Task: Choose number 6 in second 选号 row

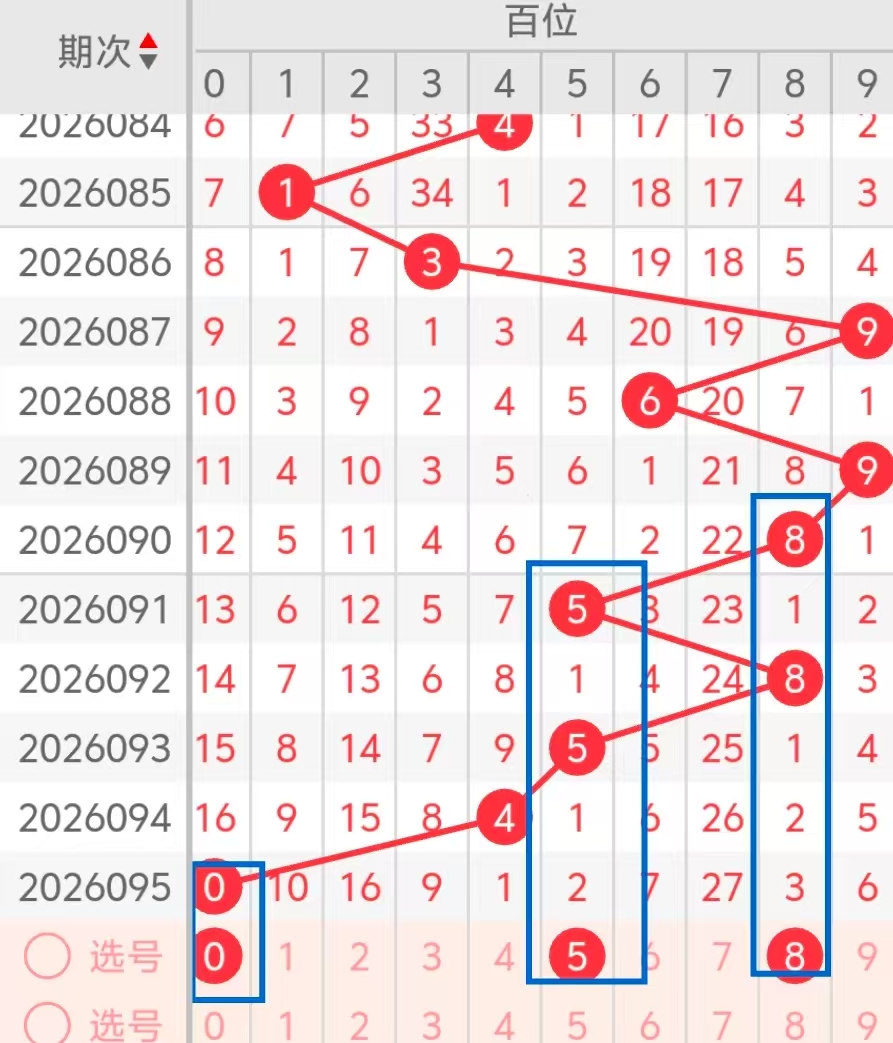Action: pos(650,1026)
